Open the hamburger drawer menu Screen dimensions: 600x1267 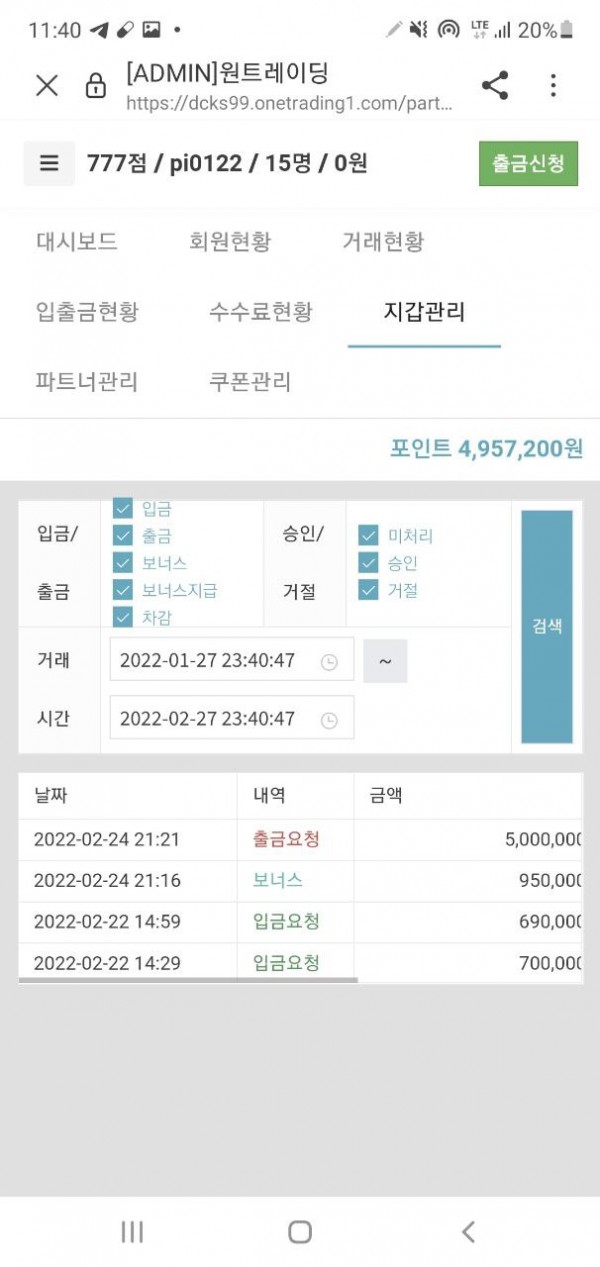[x=49, y=163]
